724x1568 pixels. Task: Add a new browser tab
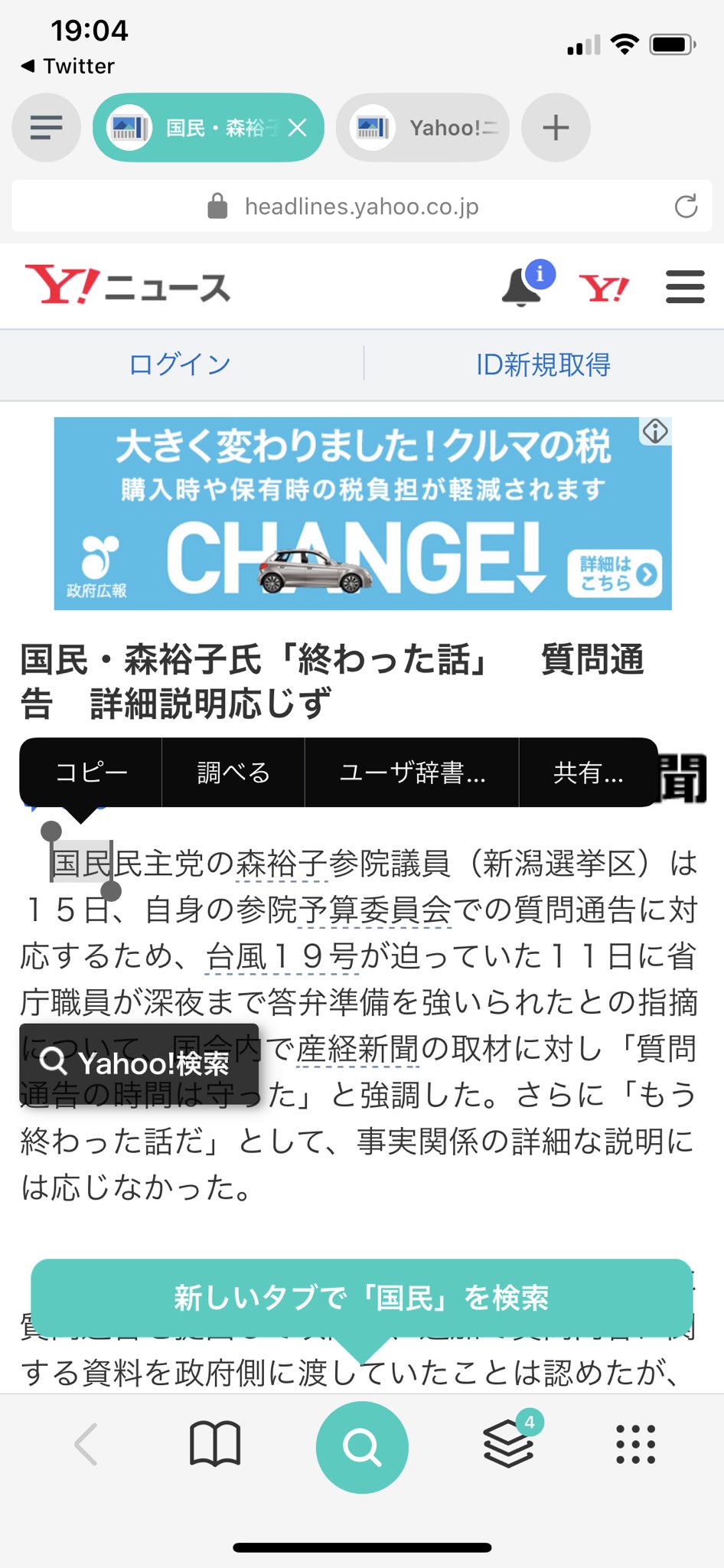(556, 127)
